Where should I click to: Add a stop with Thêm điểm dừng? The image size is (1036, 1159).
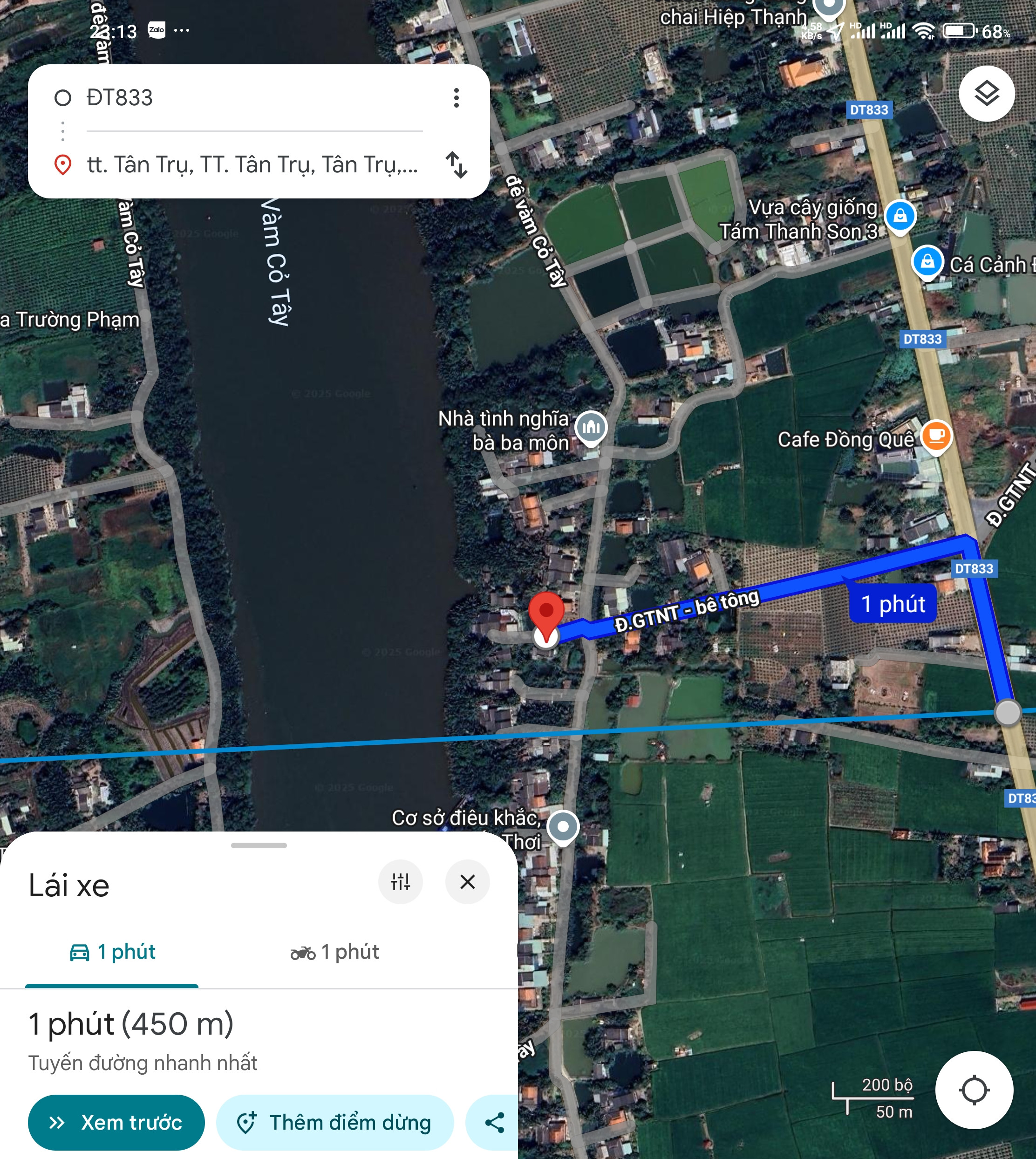coord(335,1123)
